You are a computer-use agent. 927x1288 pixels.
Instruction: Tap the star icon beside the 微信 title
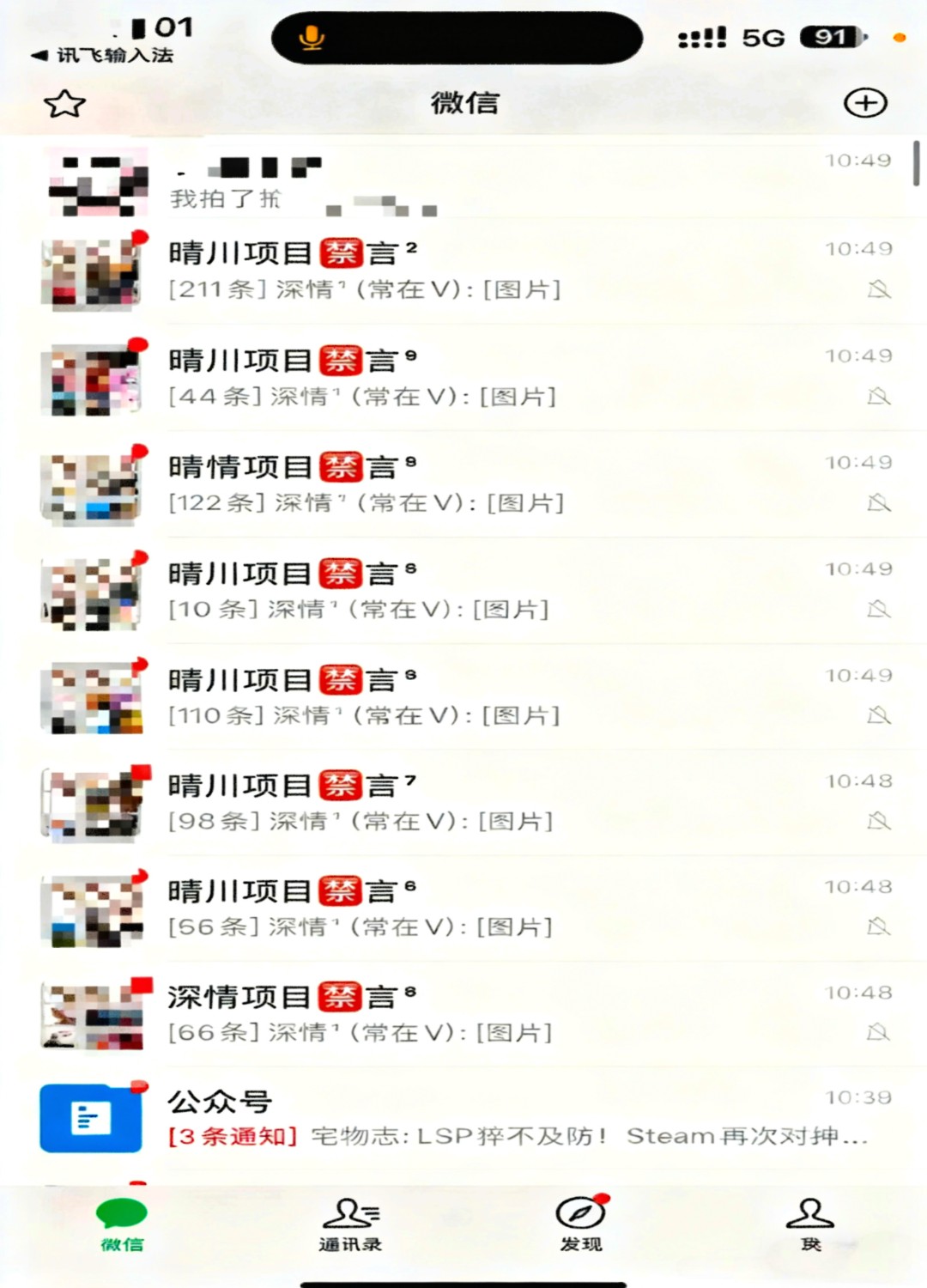(x=64, y=104)
